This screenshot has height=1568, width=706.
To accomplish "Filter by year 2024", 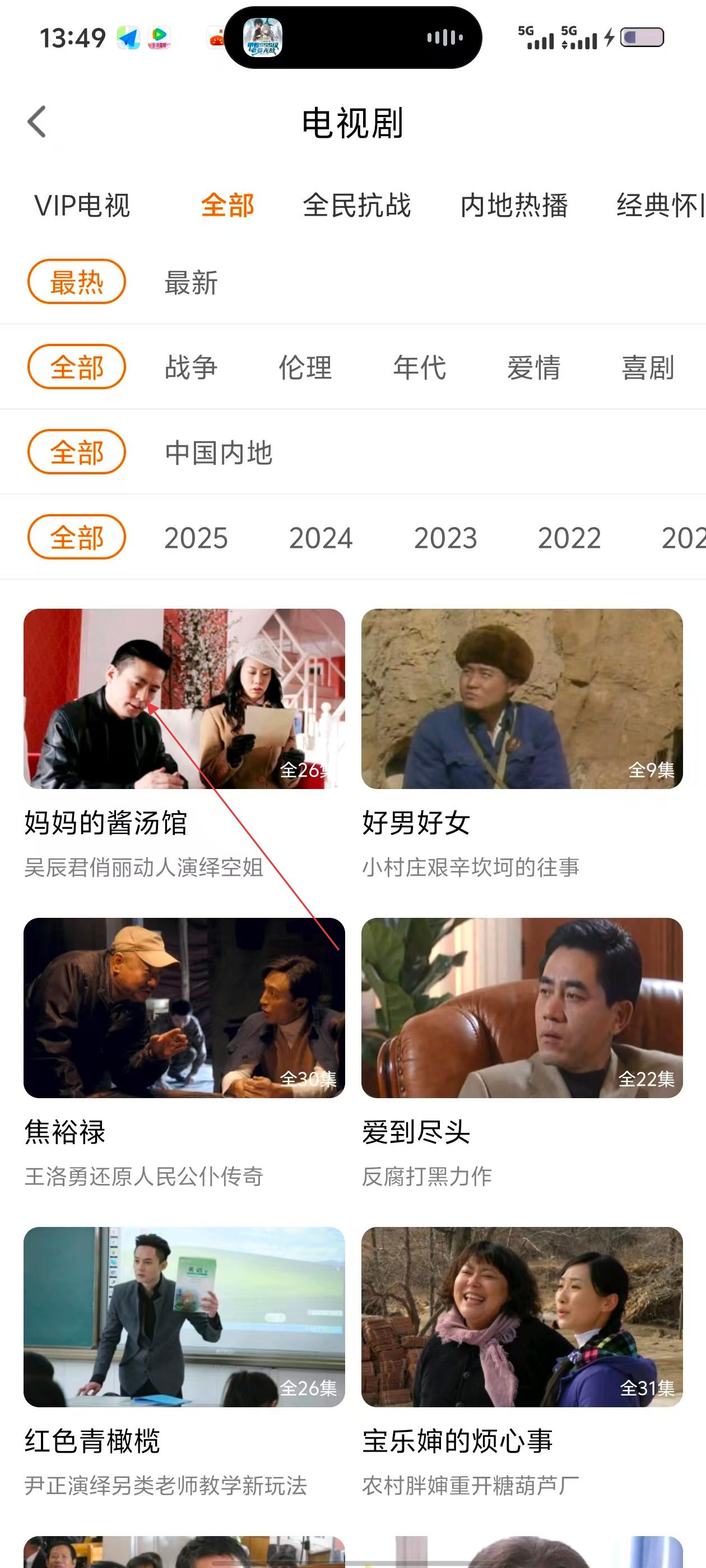I will (321, 538).
